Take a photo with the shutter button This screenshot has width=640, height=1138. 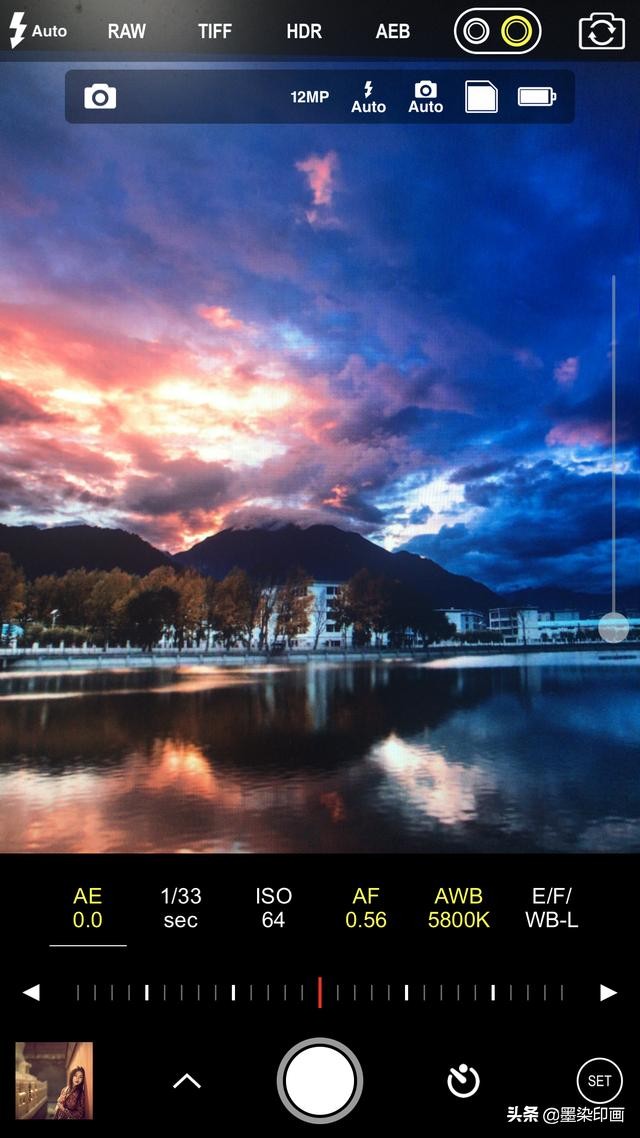320,1081
